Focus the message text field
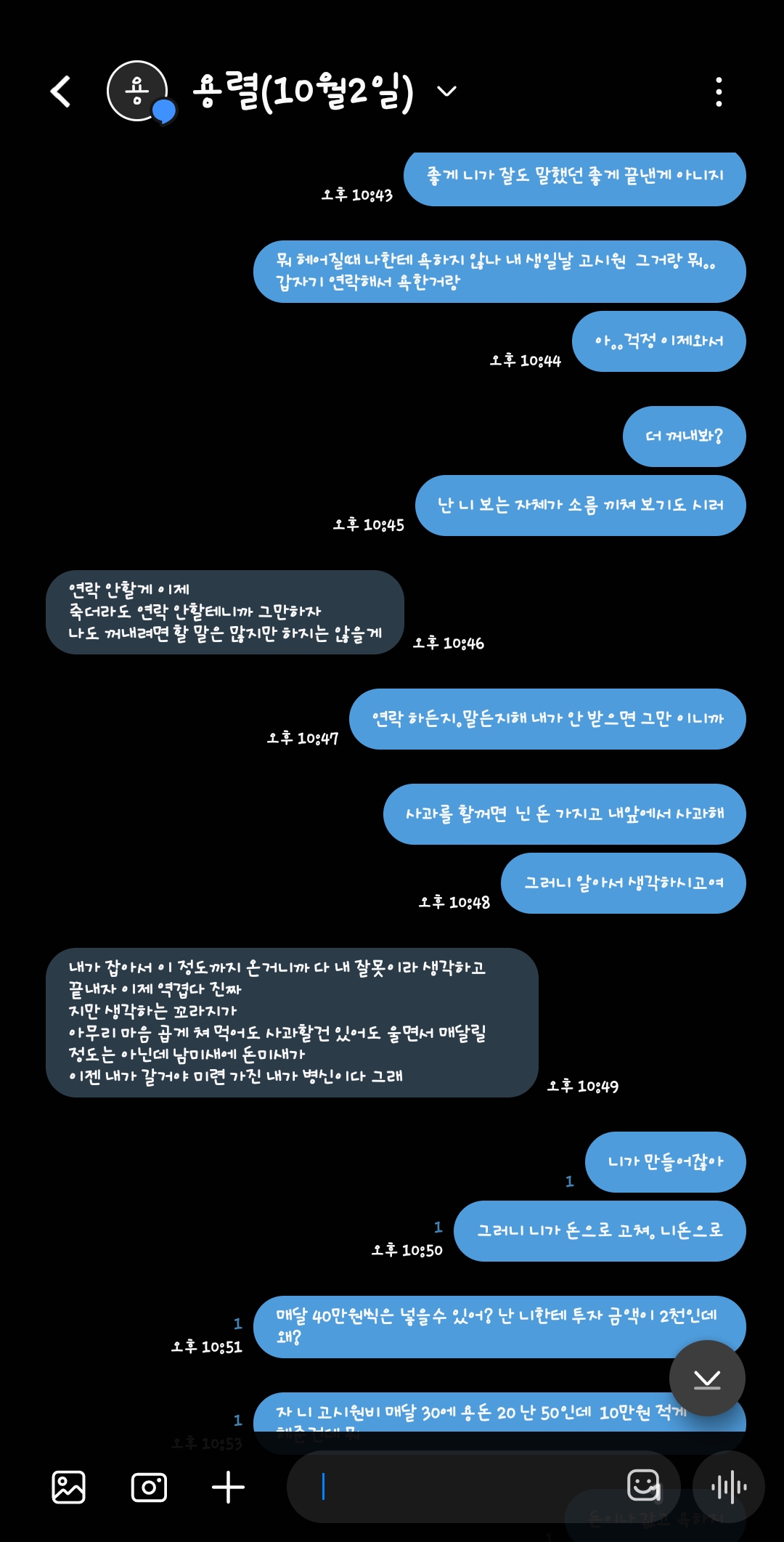Image resolution: width=784 pixels, height=1542 pixels. pyautogui.click(x=465, y=1487)
